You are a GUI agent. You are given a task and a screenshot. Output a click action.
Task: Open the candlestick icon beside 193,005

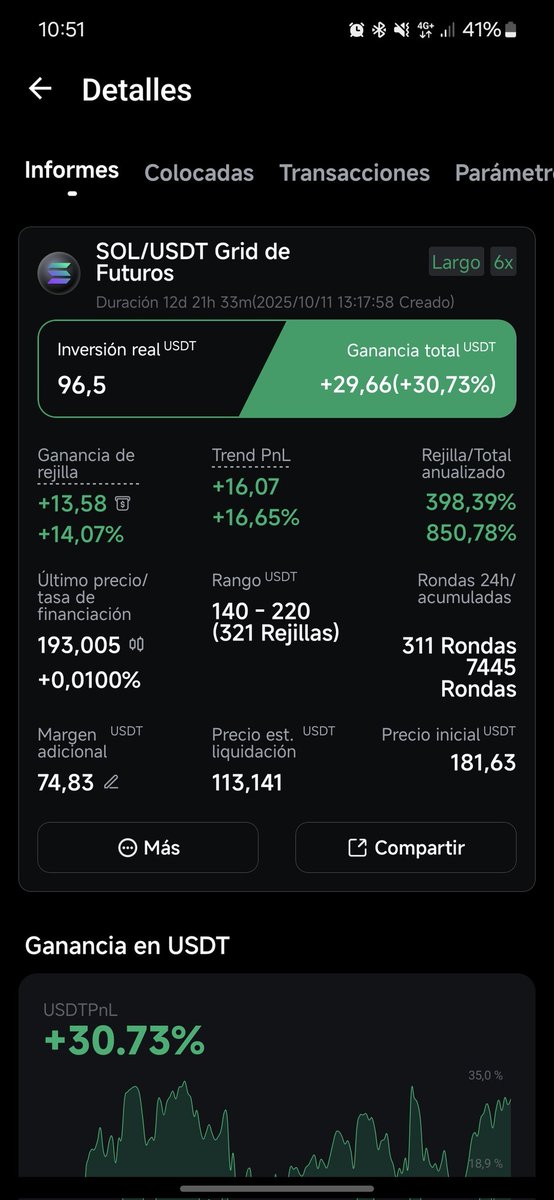click(137, 645)
